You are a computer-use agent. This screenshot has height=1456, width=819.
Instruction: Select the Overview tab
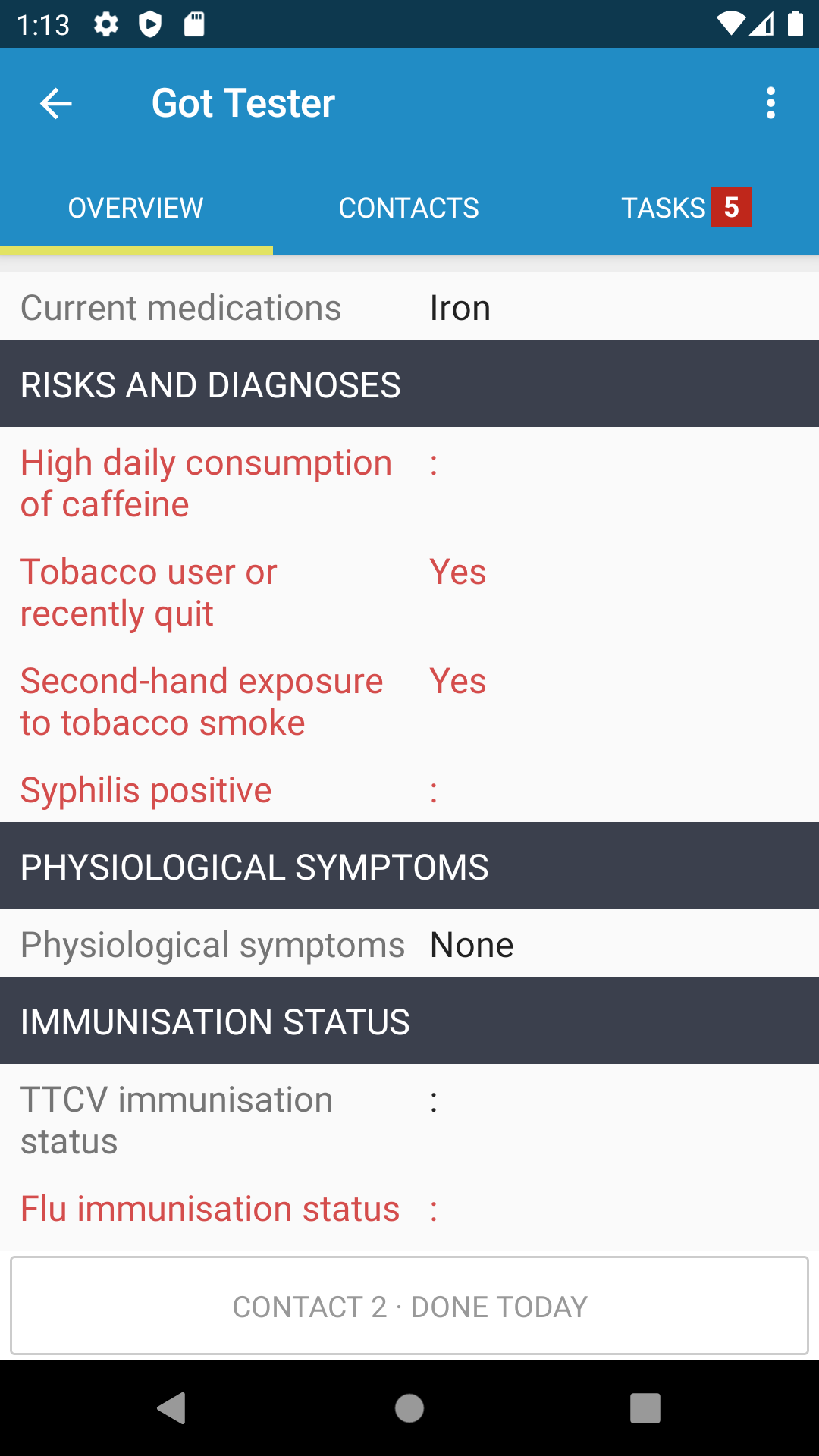(x=136, y=208)
